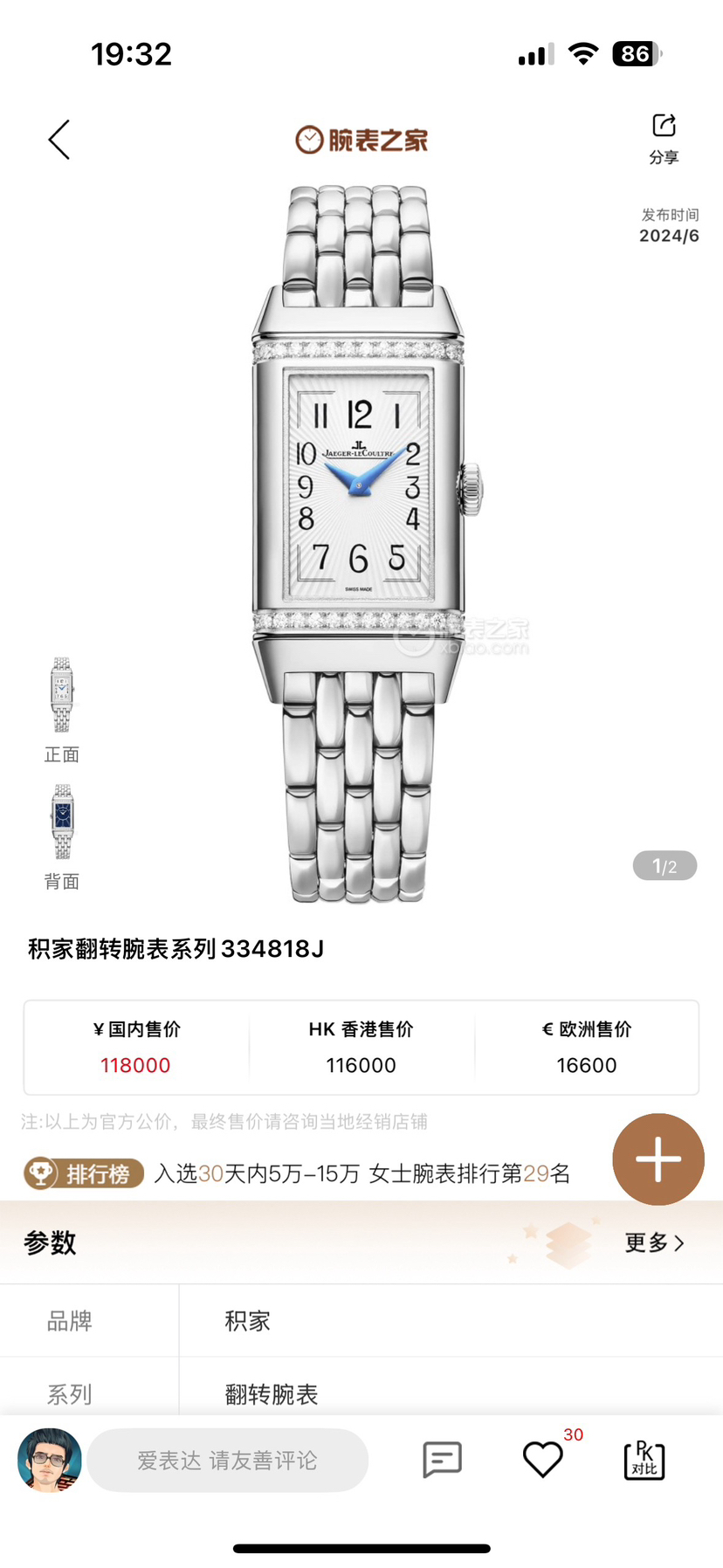This screenshot has width=723, height=1568.
Task: View the 正面 front thumbnail
Action: (61, 695)
